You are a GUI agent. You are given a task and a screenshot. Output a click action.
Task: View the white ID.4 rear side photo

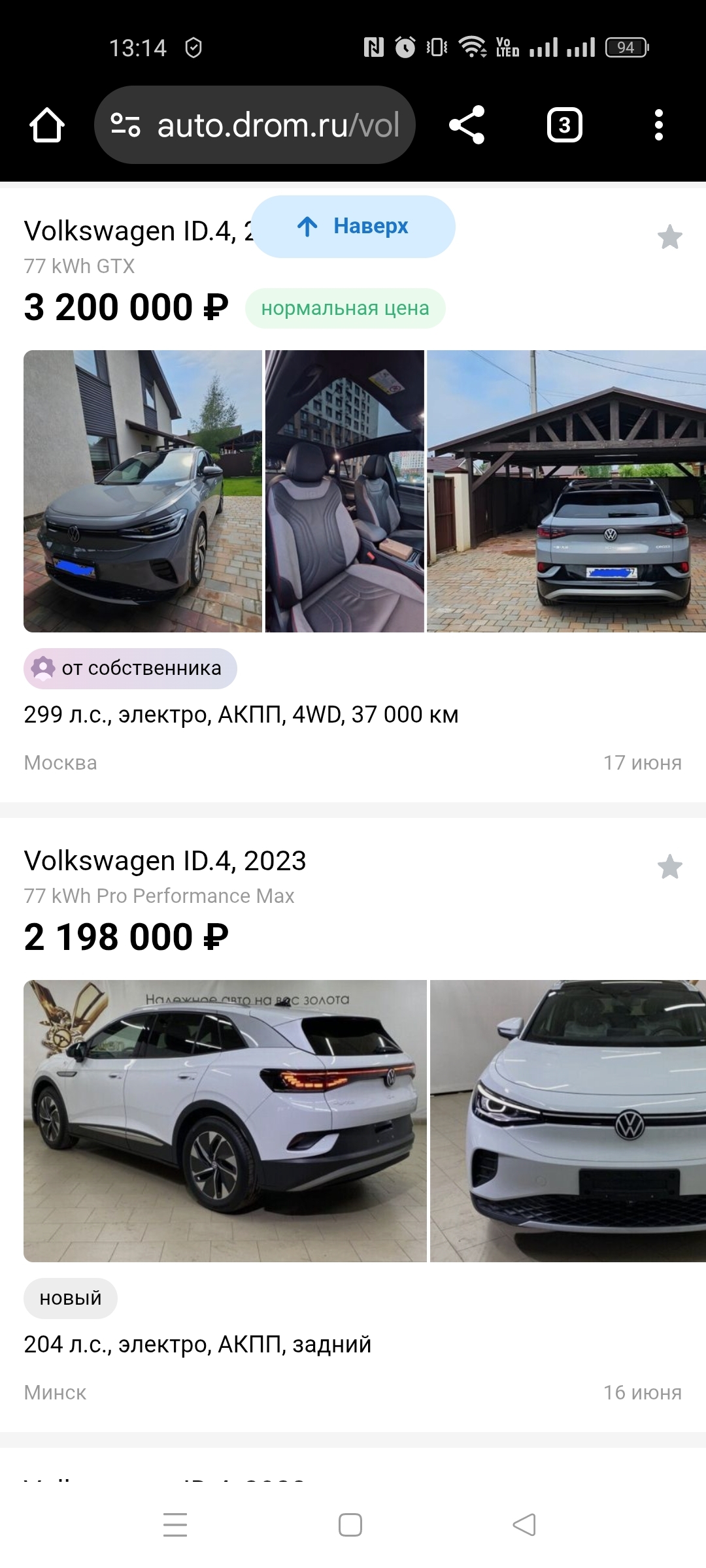[x=225, y=1120]
